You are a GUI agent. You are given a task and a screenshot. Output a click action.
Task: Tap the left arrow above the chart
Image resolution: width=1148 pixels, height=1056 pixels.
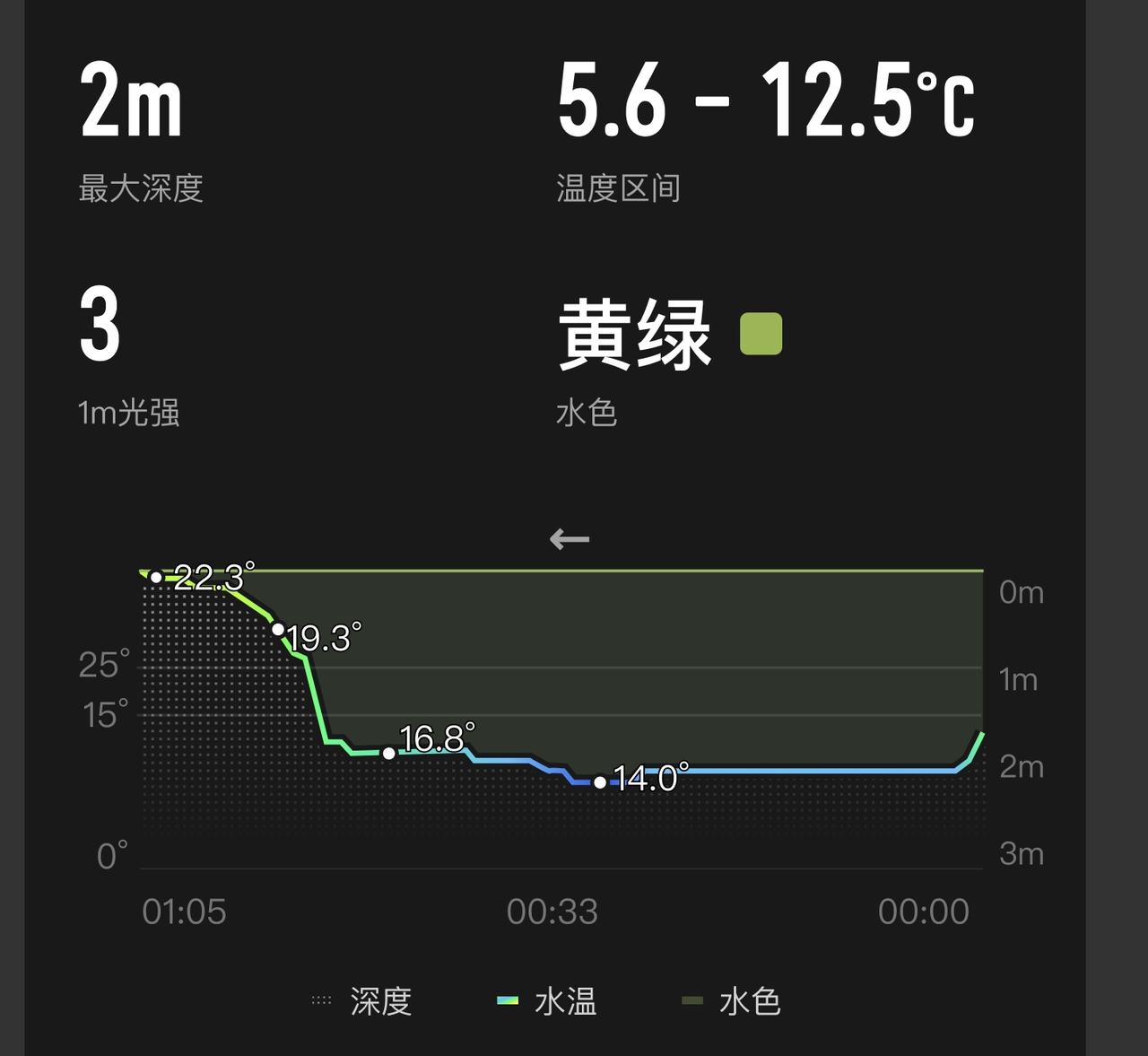[x=570, y=539]
